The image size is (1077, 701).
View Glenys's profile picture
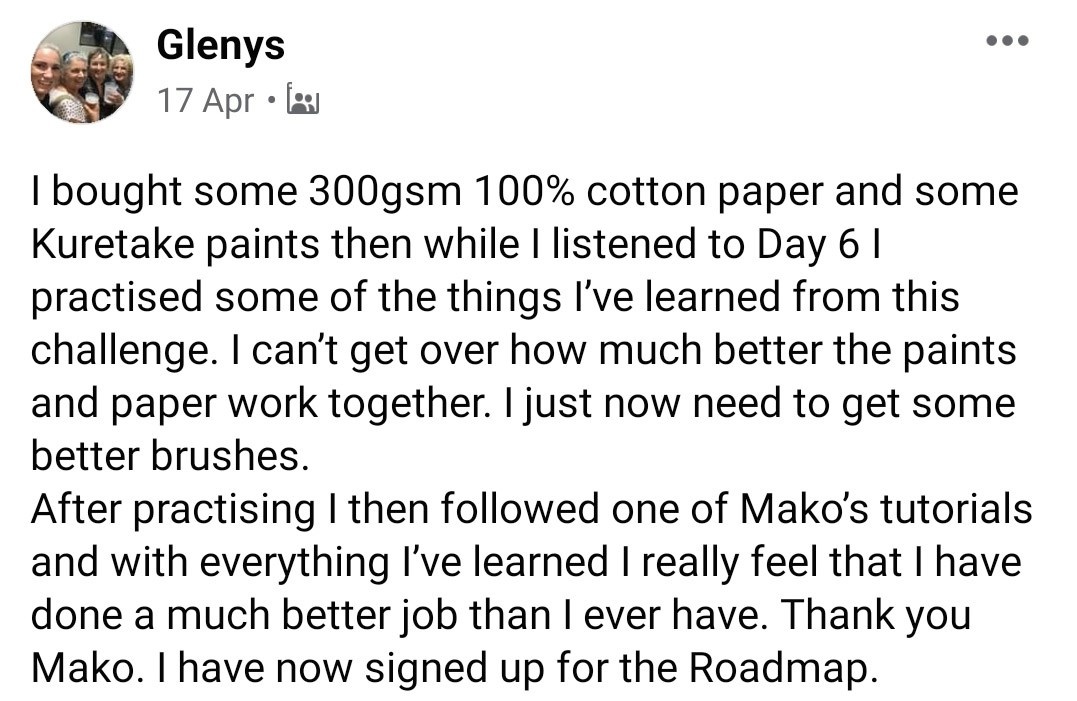coord(82,73)
